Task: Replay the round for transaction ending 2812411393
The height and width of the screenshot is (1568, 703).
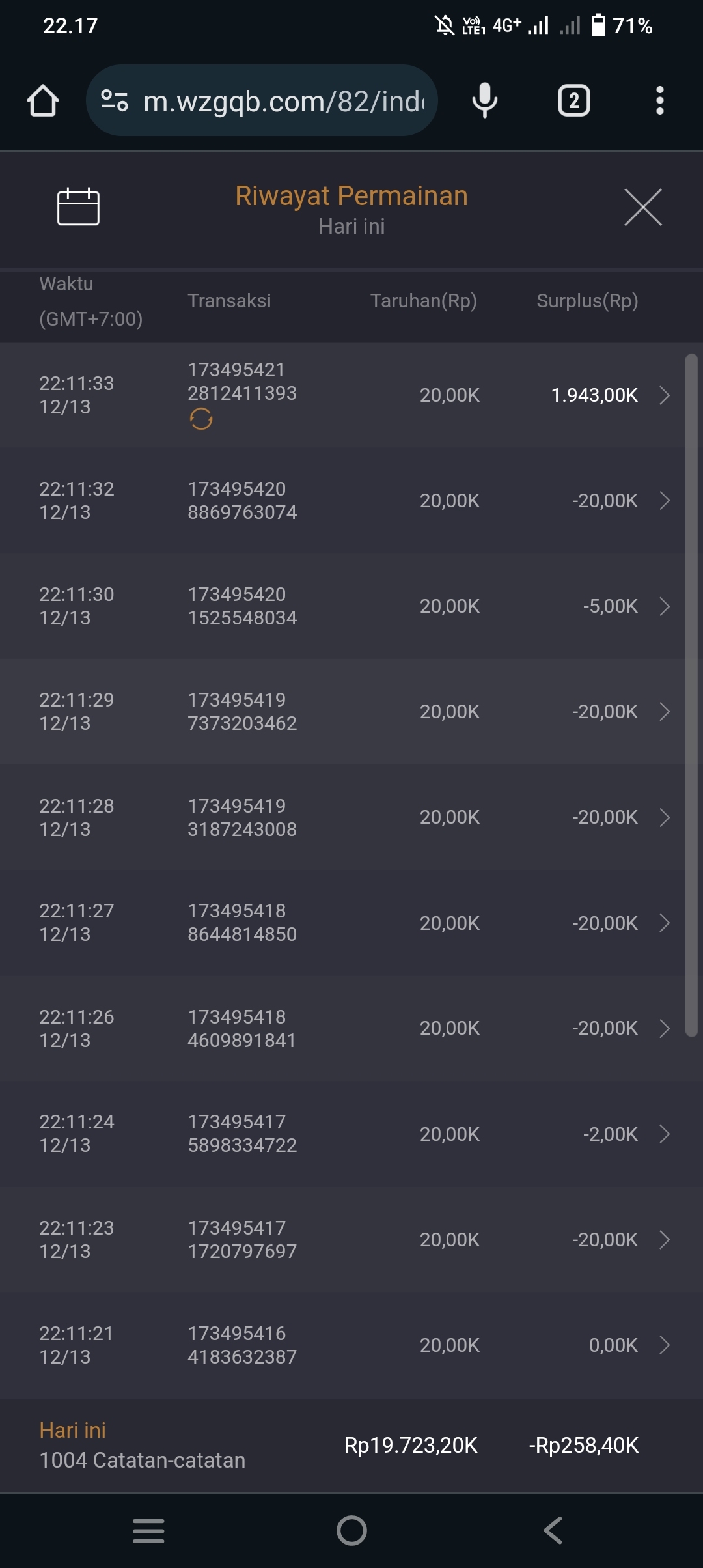Action: (201, 419)
